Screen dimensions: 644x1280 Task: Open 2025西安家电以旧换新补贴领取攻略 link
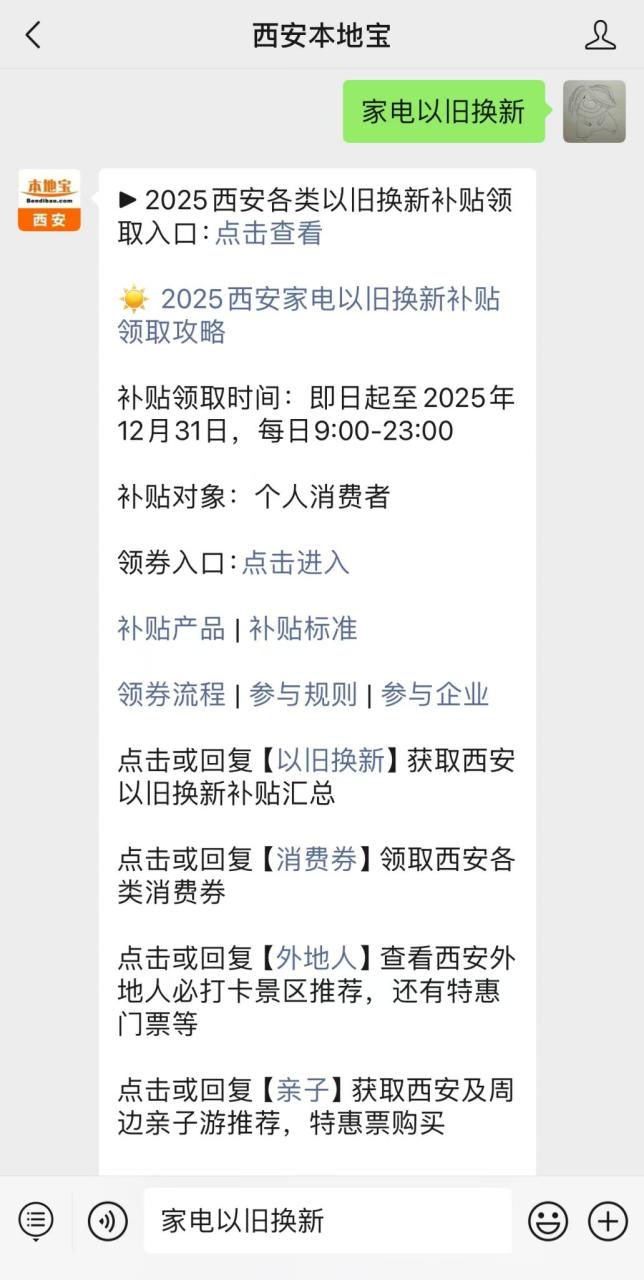(310, 315)
